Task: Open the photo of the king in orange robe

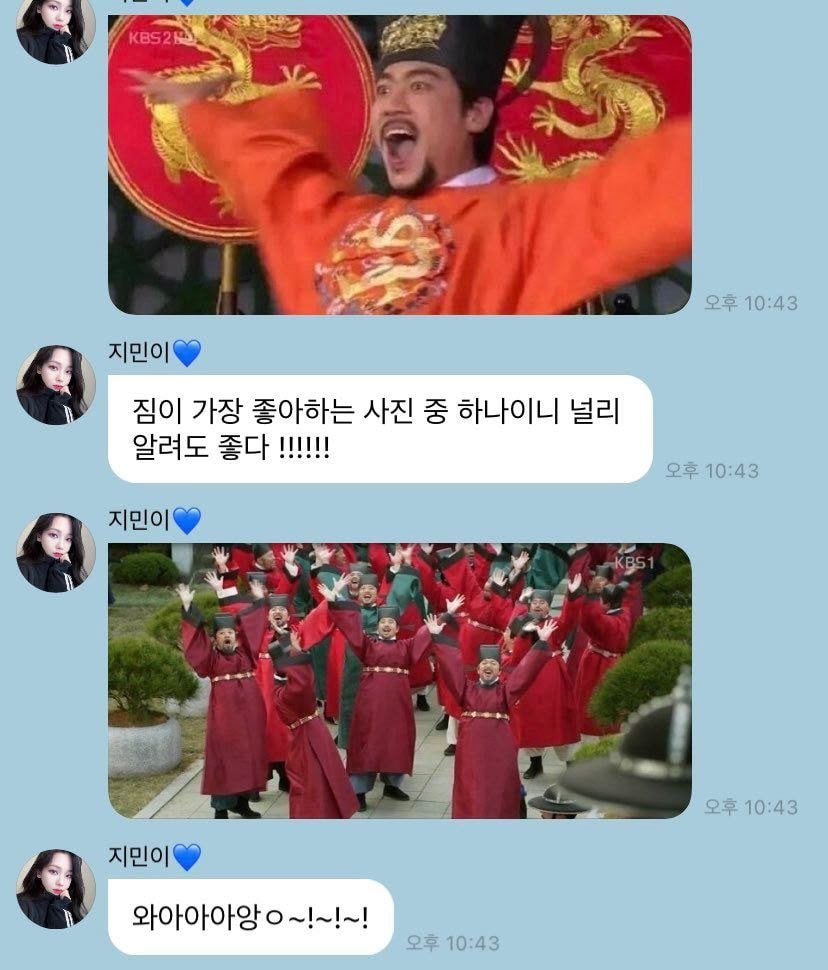Action: [400, 165]
